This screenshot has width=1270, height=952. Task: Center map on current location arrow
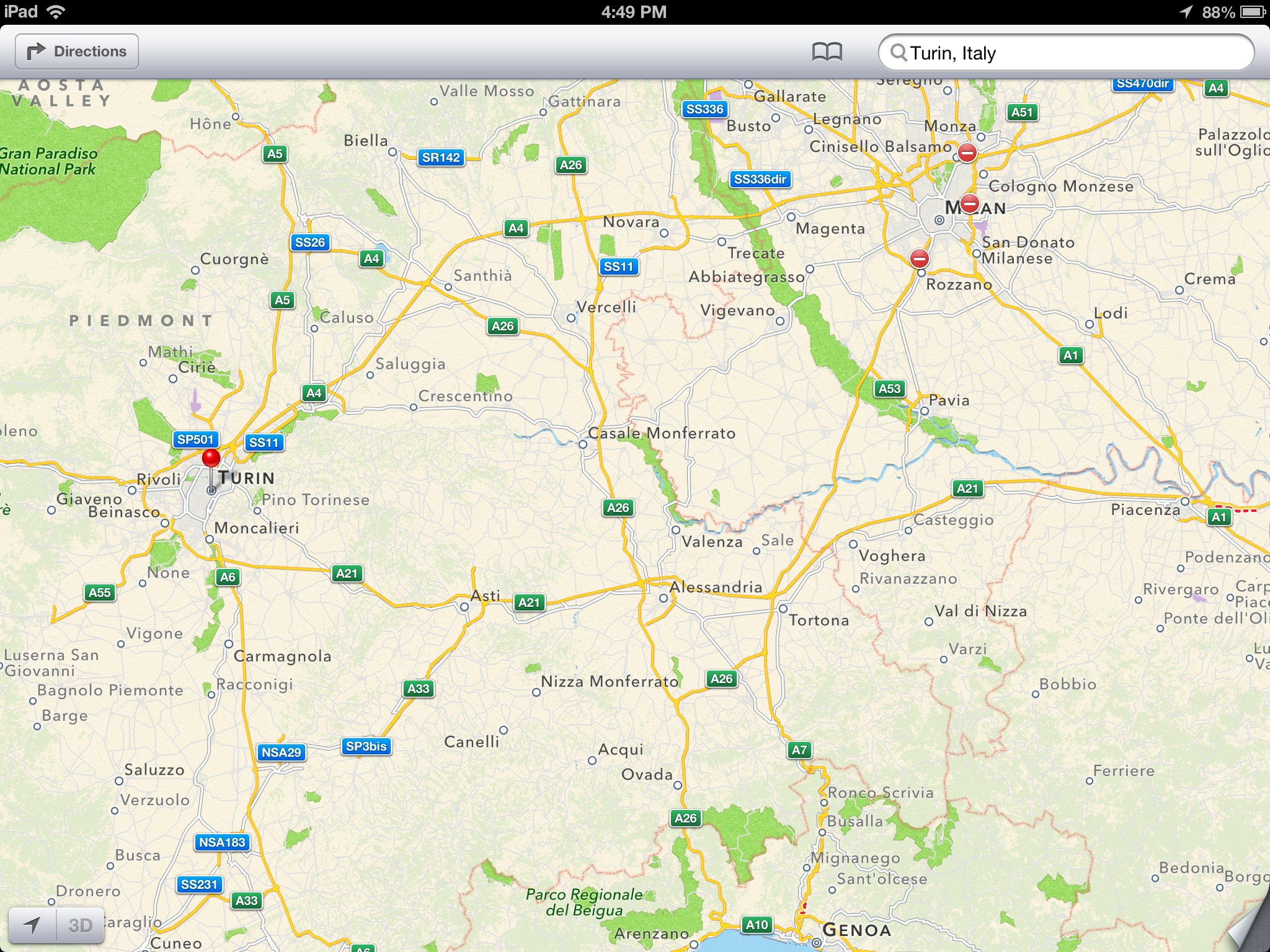(32, 925)
